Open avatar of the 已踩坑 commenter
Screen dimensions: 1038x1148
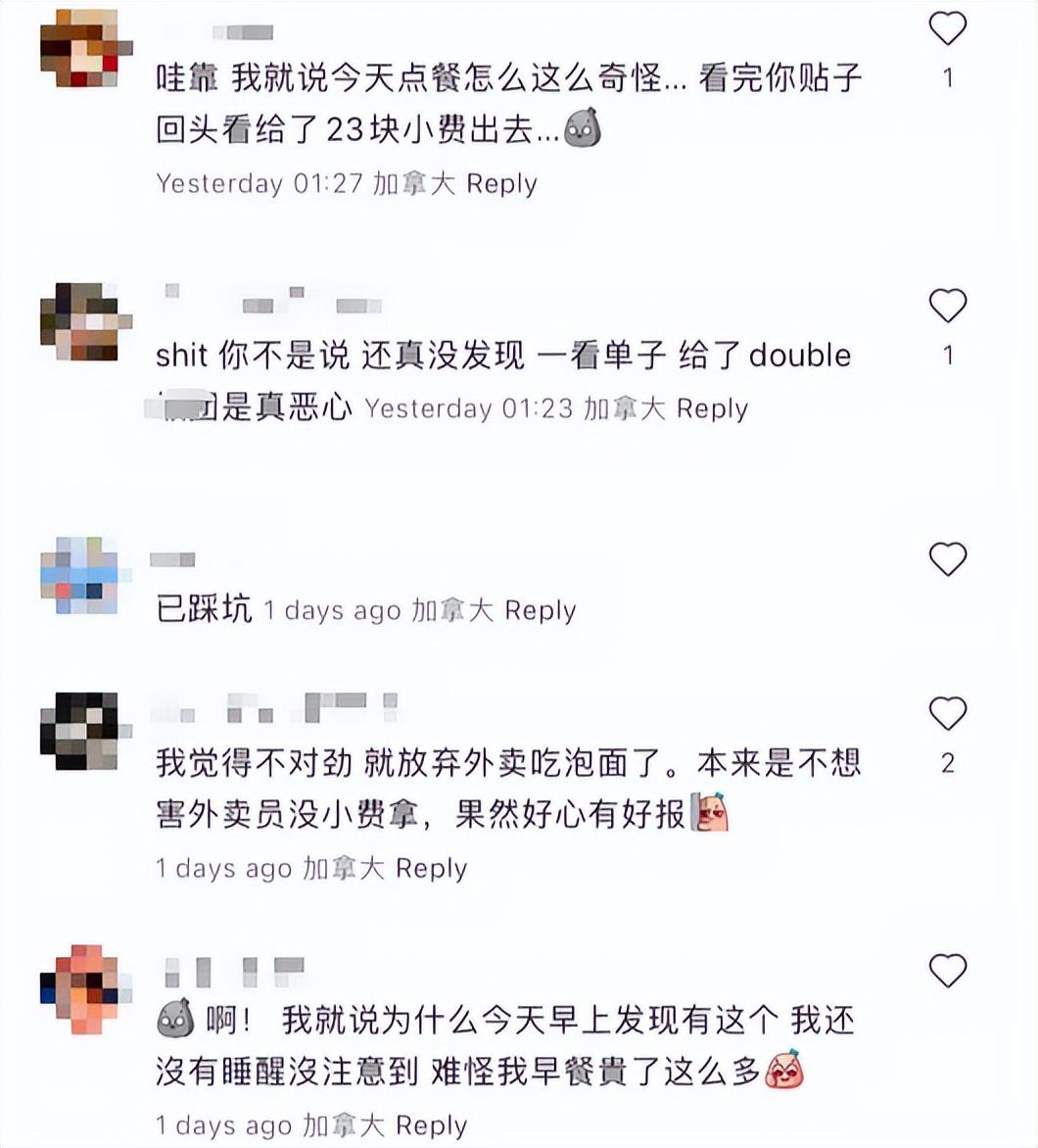(79, 575)
